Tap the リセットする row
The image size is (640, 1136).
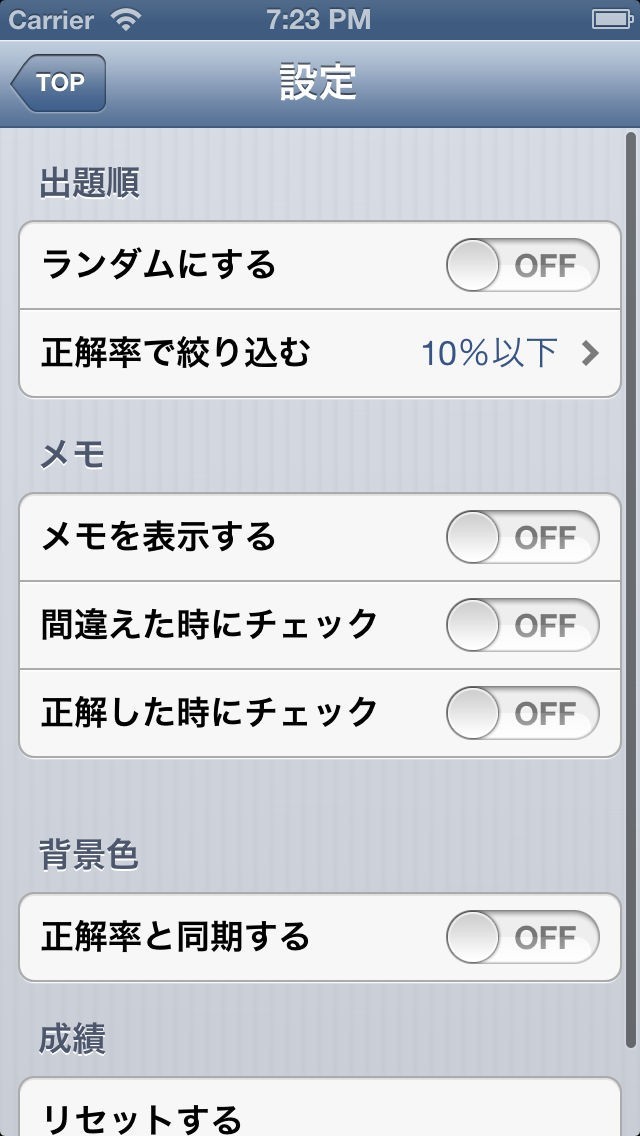point(320,1112)
